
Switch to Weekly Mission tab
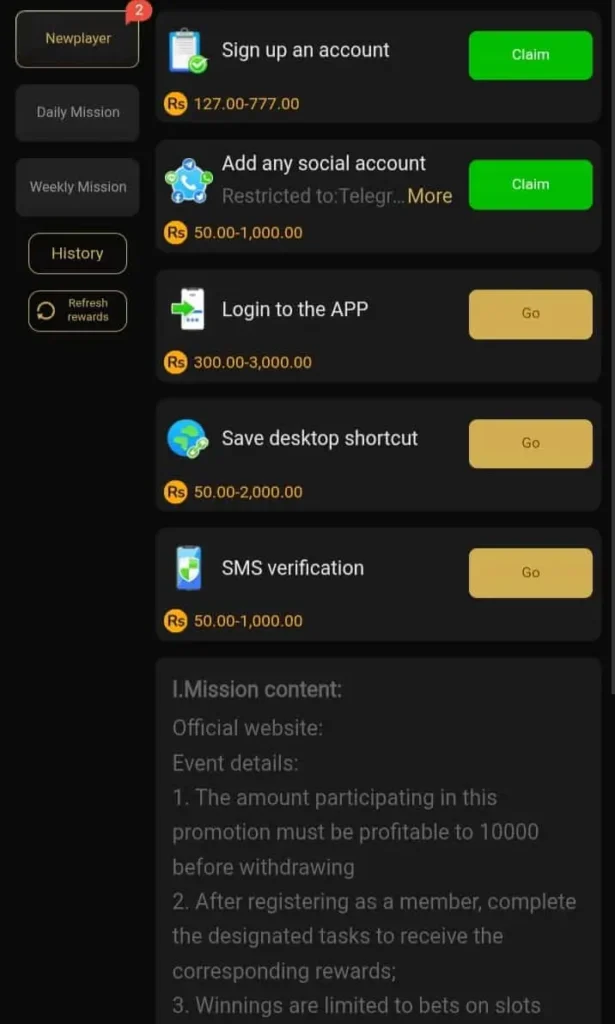pyautogui.click(x=77, y=187)
